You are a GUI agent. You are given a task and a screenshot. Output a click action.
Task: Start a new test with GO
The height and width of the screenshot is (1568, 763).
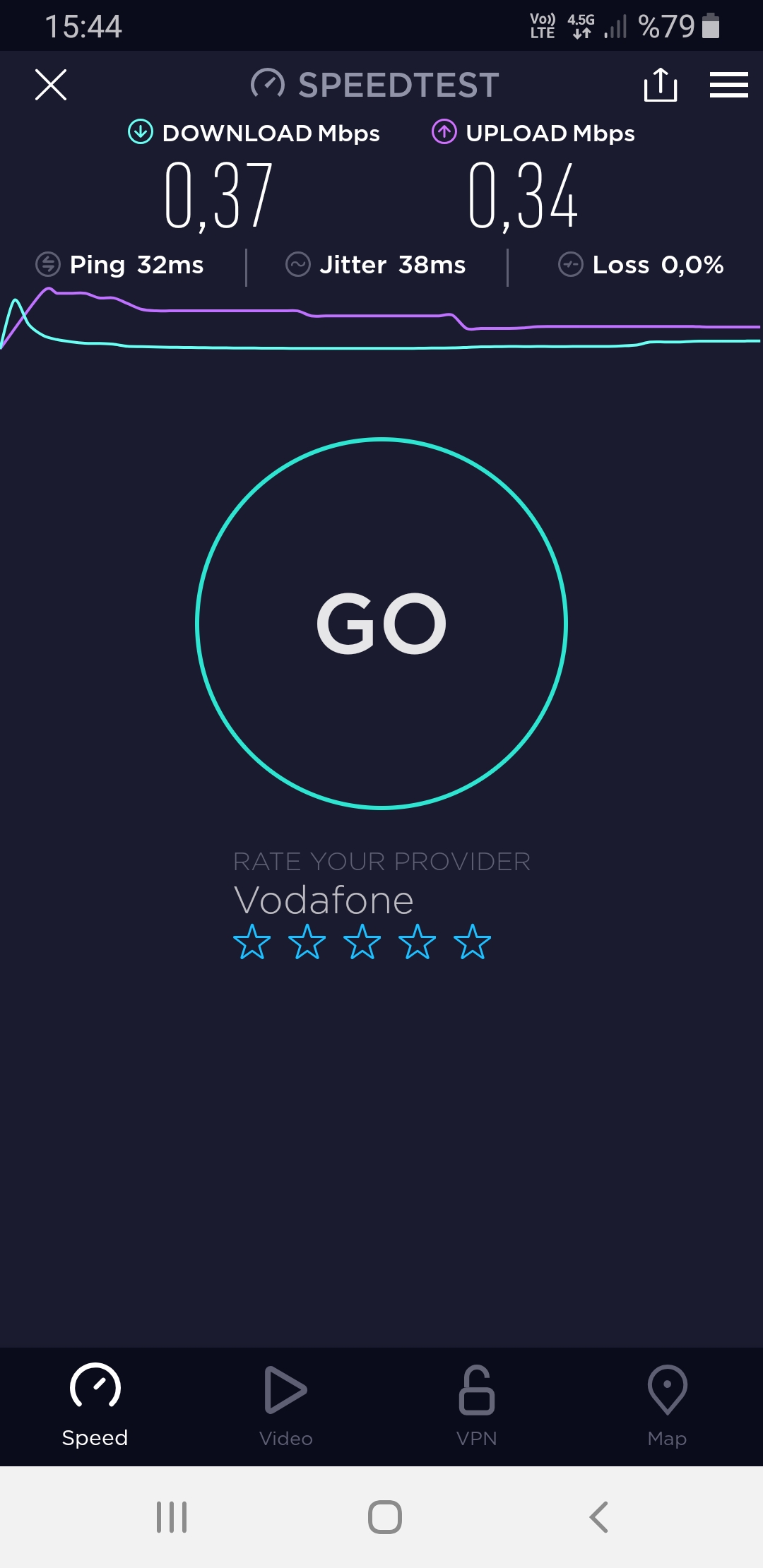[381, 623]
